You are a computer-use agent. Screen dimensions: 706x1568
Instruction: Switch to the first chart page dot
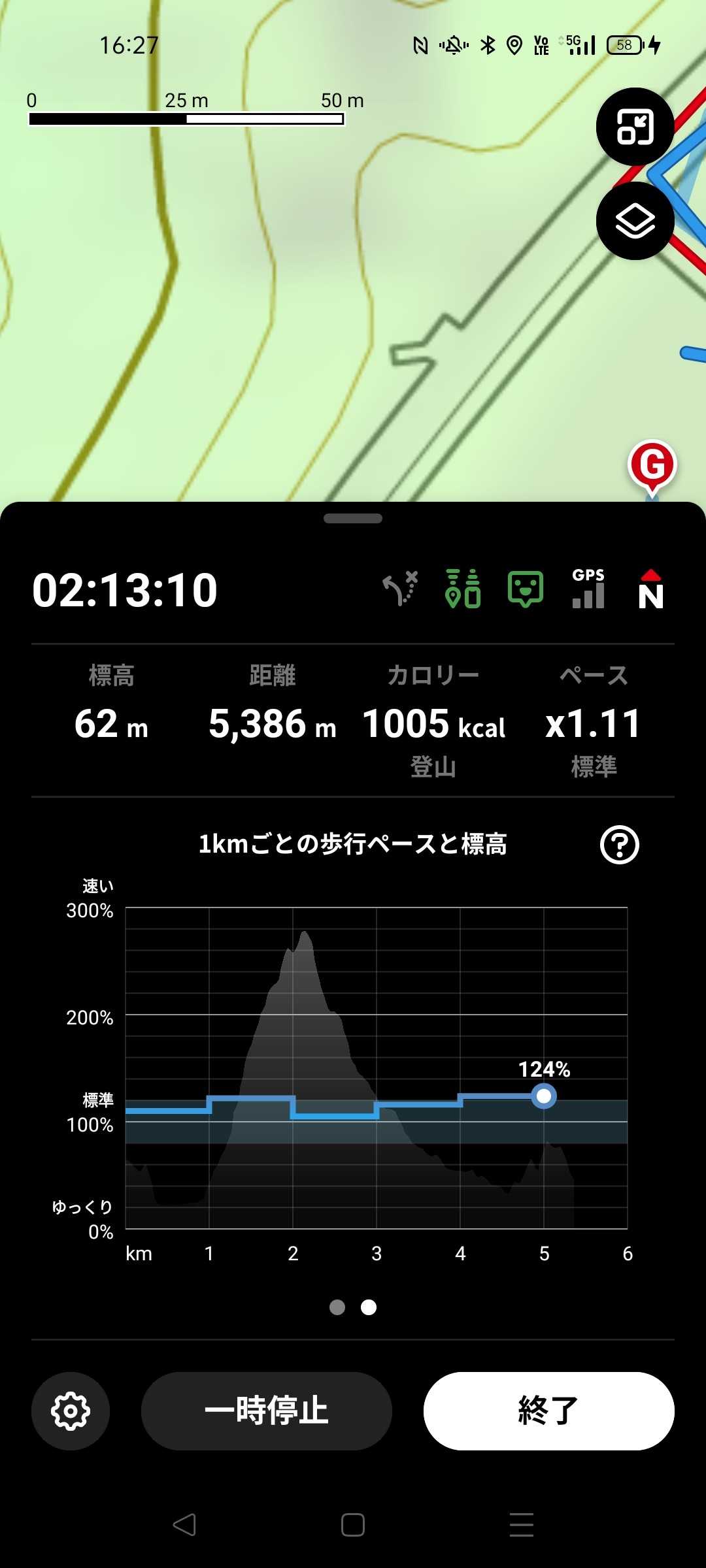pyautogui.click(x=337, y=1307)
